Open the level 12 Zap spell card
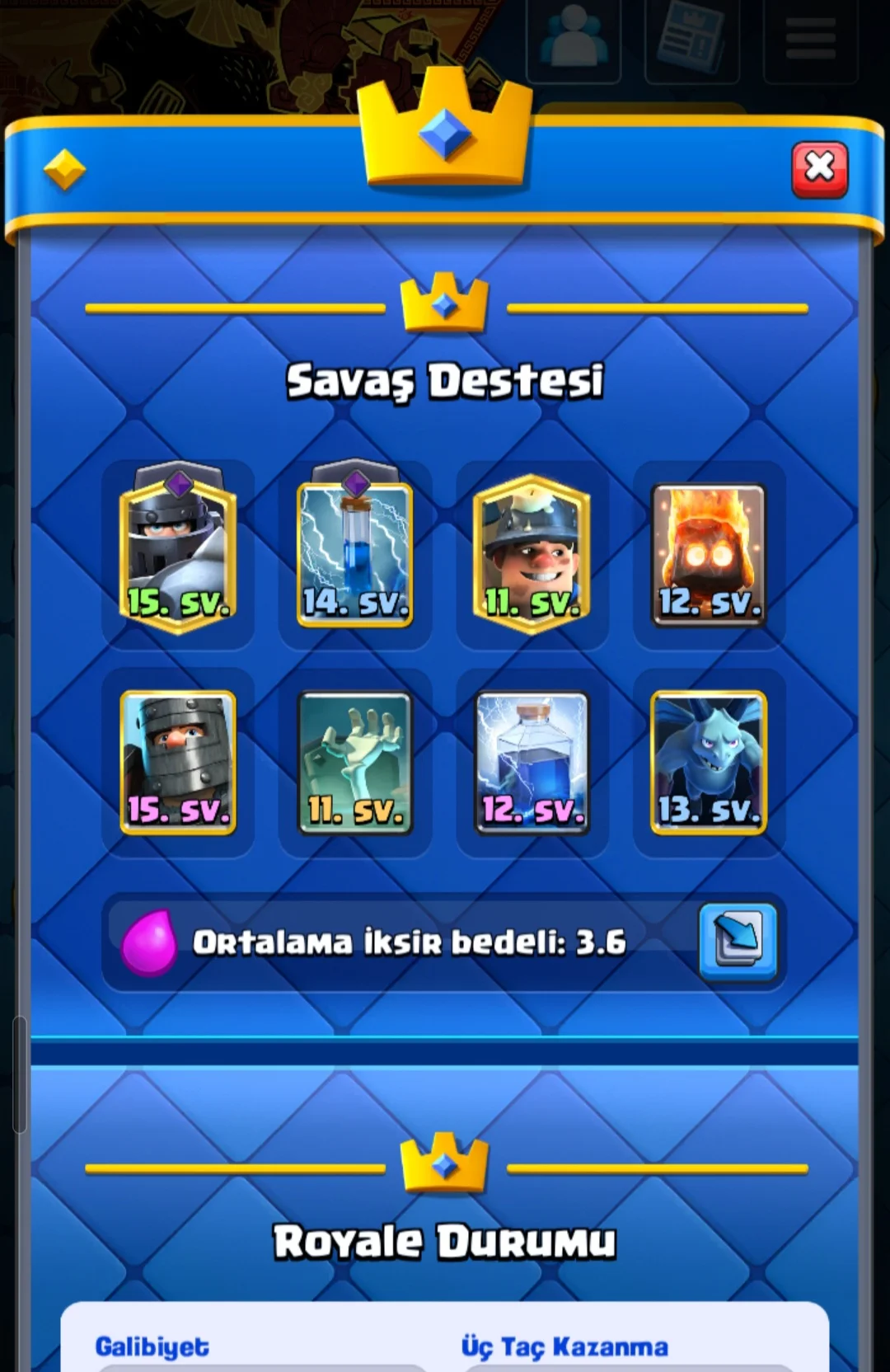Image resolution: width=890 pixels, height=1372 pixels. (532, 762)
